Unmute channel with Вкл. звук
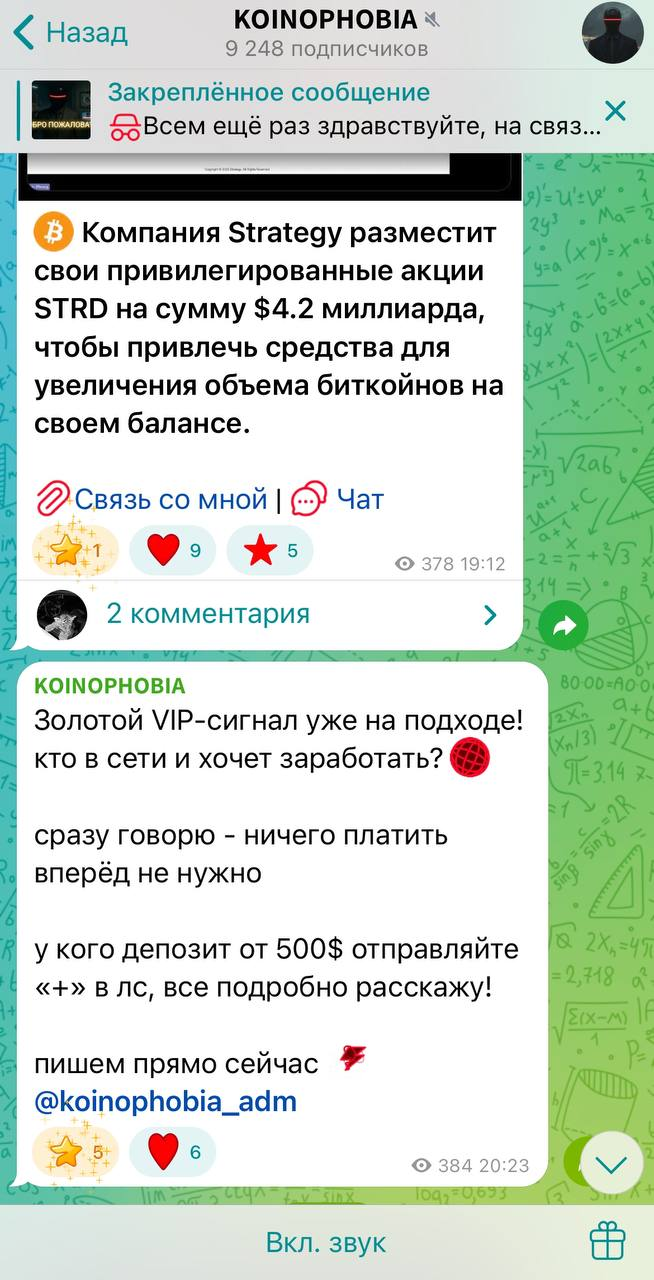This screenshot has height=1280, width=654. (x=326, y=1243)
